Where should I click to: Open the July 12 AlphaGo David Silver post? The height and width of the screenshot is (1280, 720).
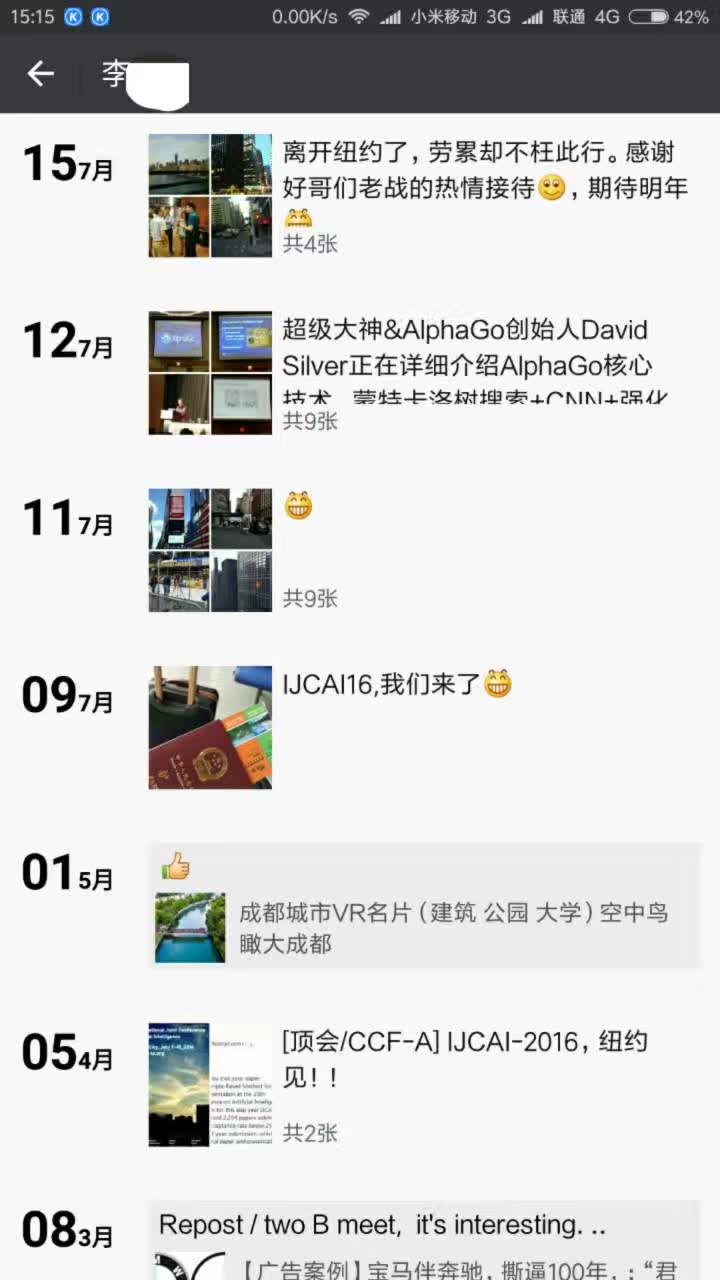pyautogui.click(x=466, y=365)
